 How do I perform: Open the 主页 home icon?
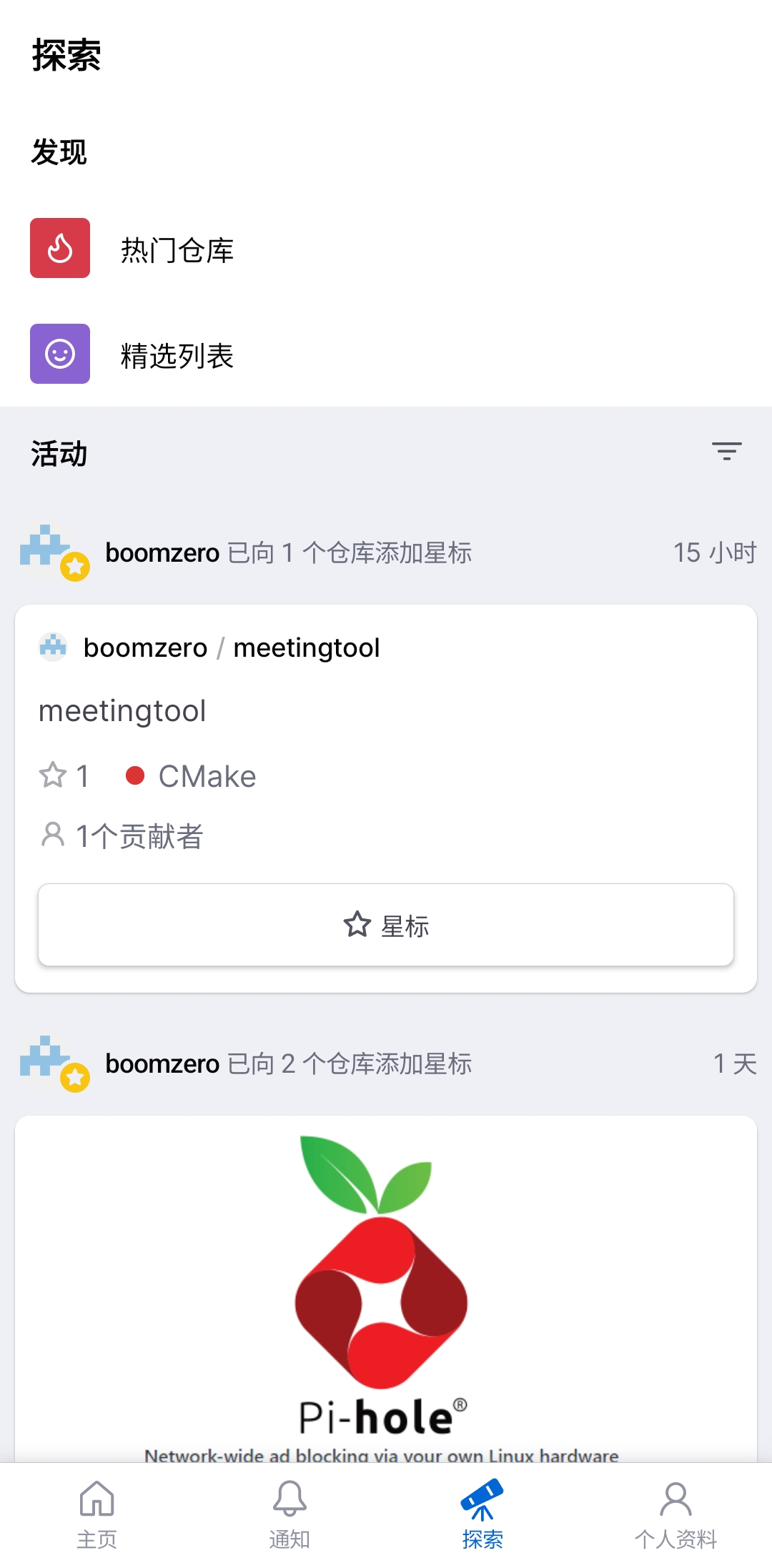coord(96,1504)
